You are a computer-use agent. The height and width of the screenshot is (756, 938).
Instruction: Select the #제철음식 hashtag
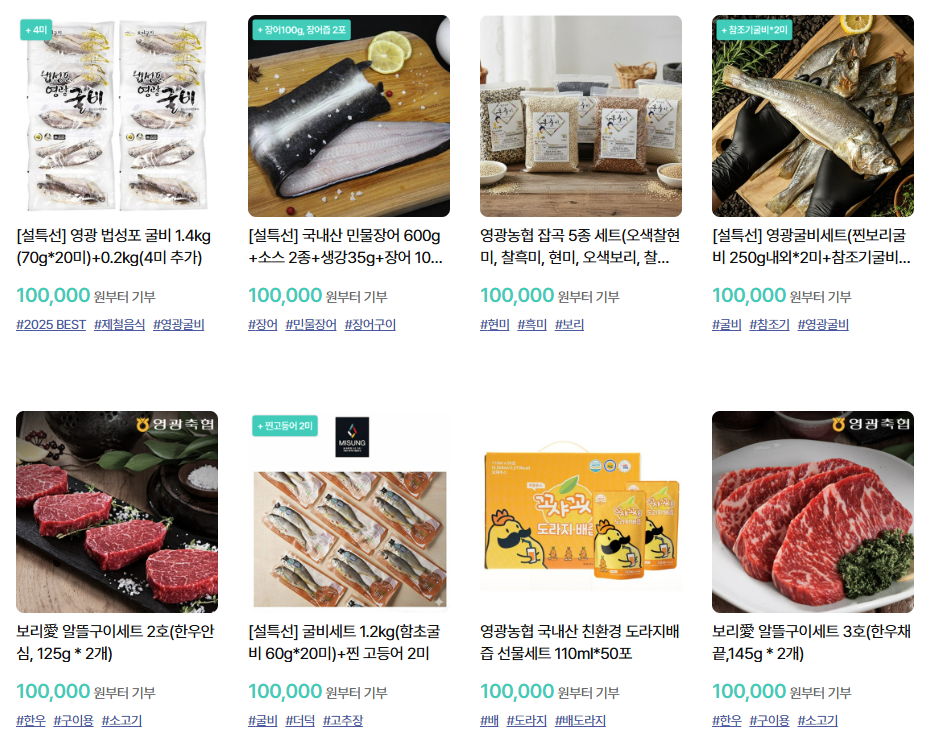click(119, 324)
